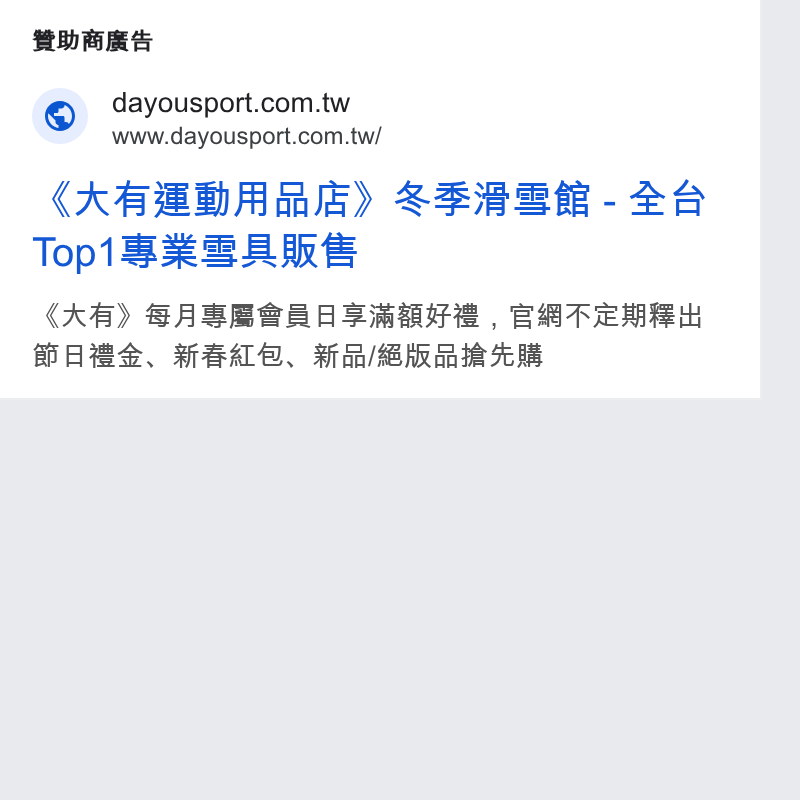Open the 大有運動用品店 冬季滑雪館 ad headline
Image resolution: width=800 pixels, height=800 pixels.
click(x=369, y=225)
